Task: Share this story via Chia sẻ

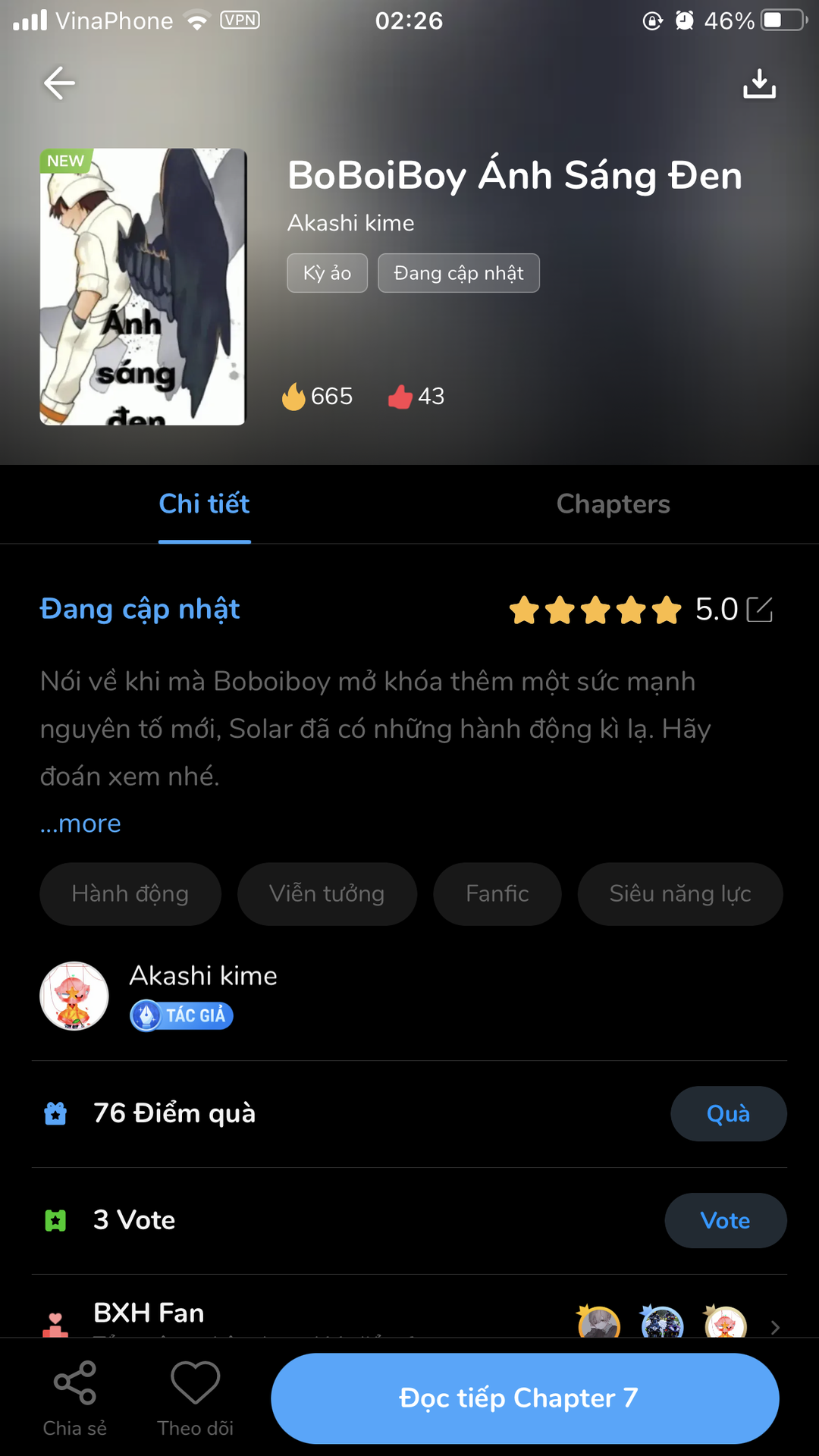Action: pyautogui.click(x=75, y=1398)
